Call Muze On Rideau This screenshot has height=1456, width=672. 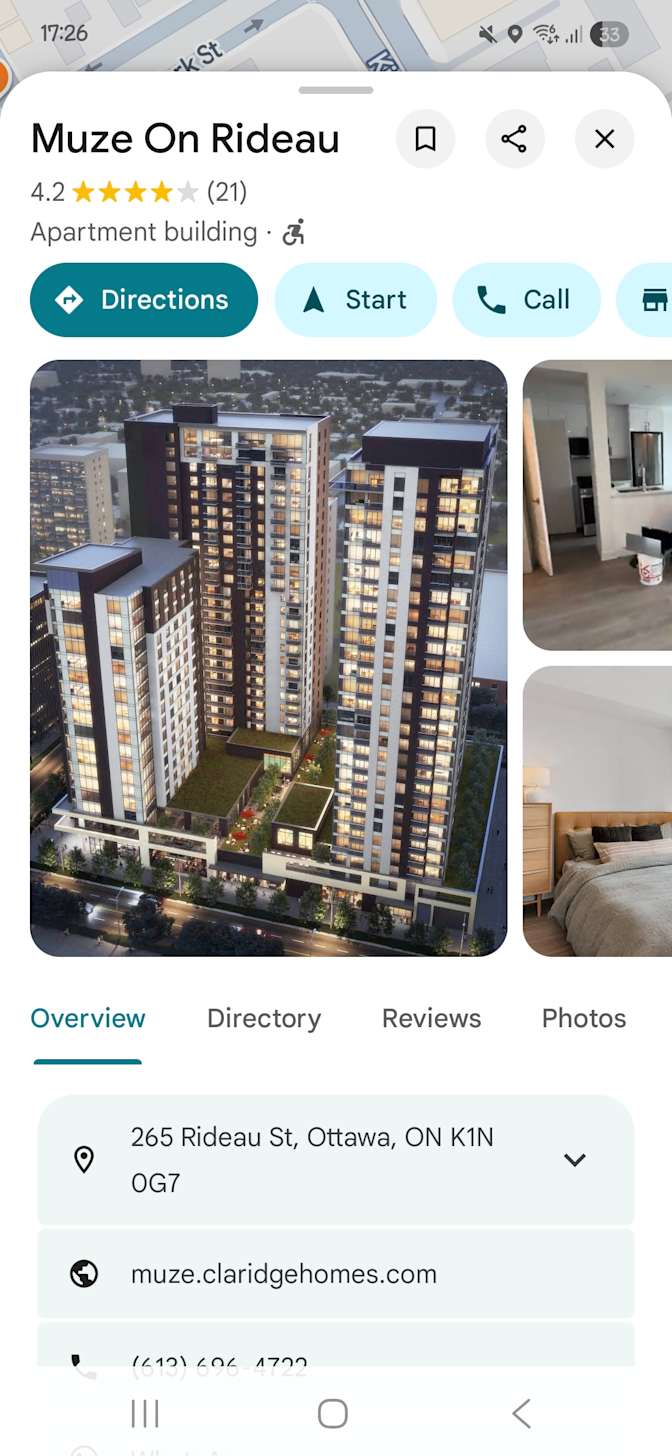coord(526,300)
